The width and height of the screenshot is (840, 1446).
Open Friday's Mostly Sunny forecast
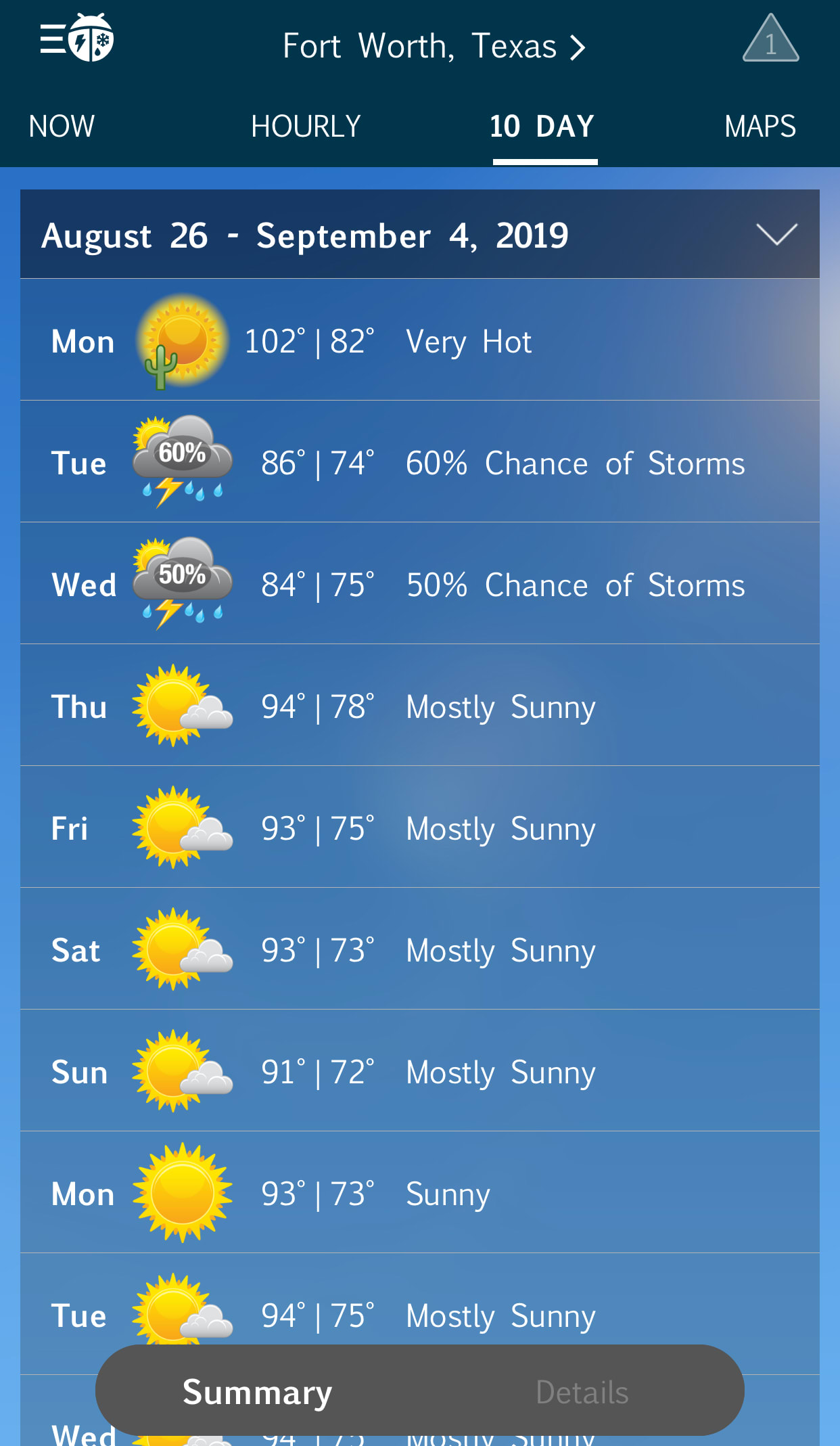(419, 828)
